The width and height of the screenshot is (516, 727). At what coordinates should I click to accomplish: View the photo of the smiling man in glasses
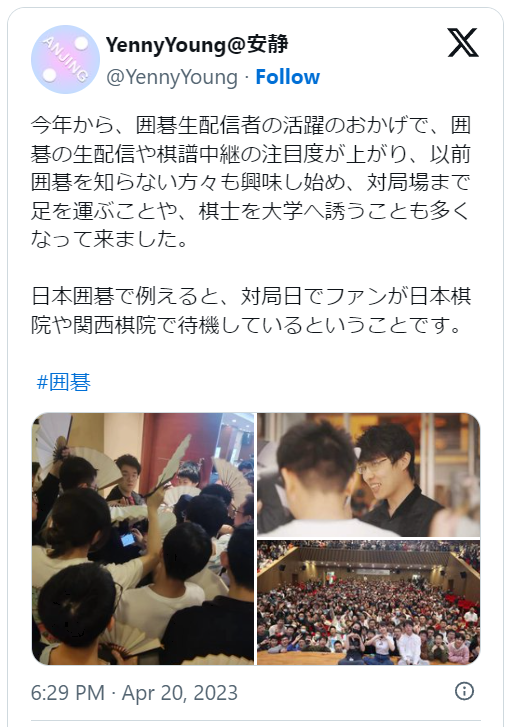[369, 474]
